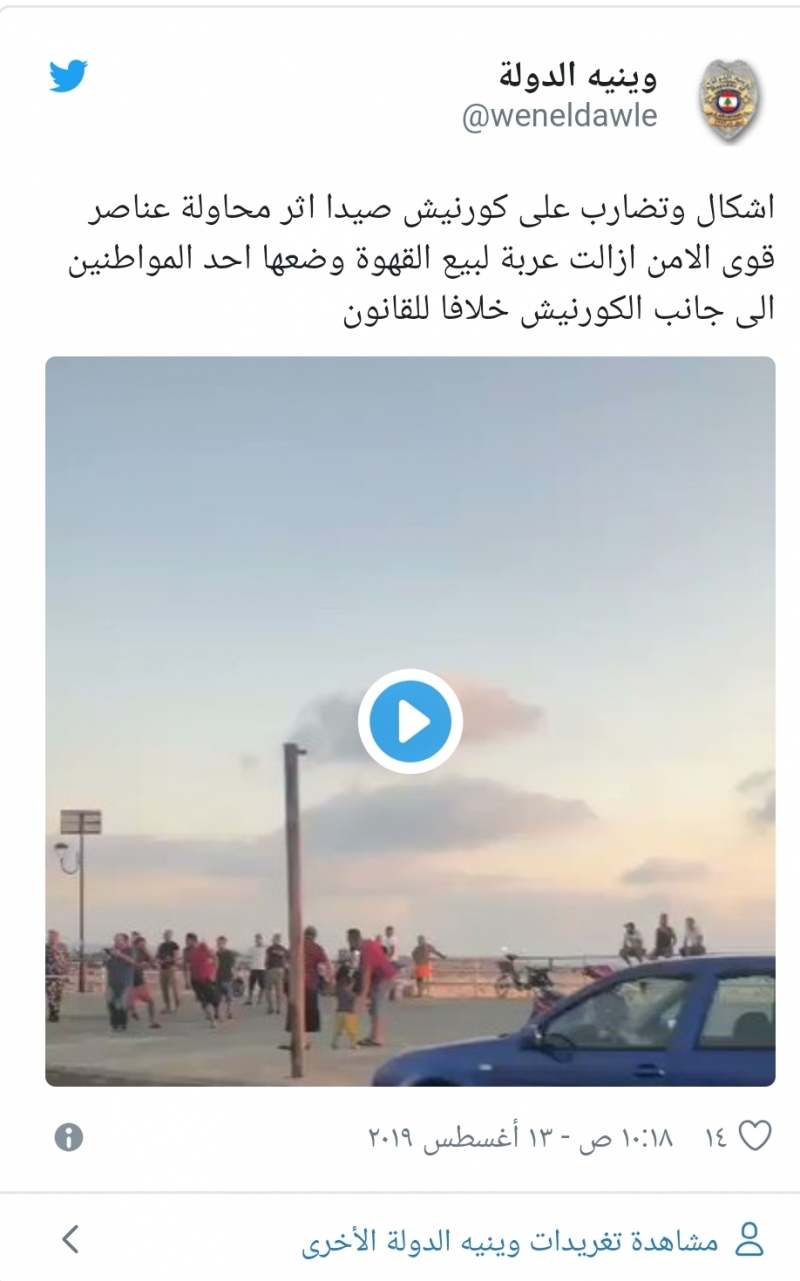Image resolution: width=800 pixels, height=1281 pixels.
Task: Play the embedded tweet video
Action: [x=410, y=721]
